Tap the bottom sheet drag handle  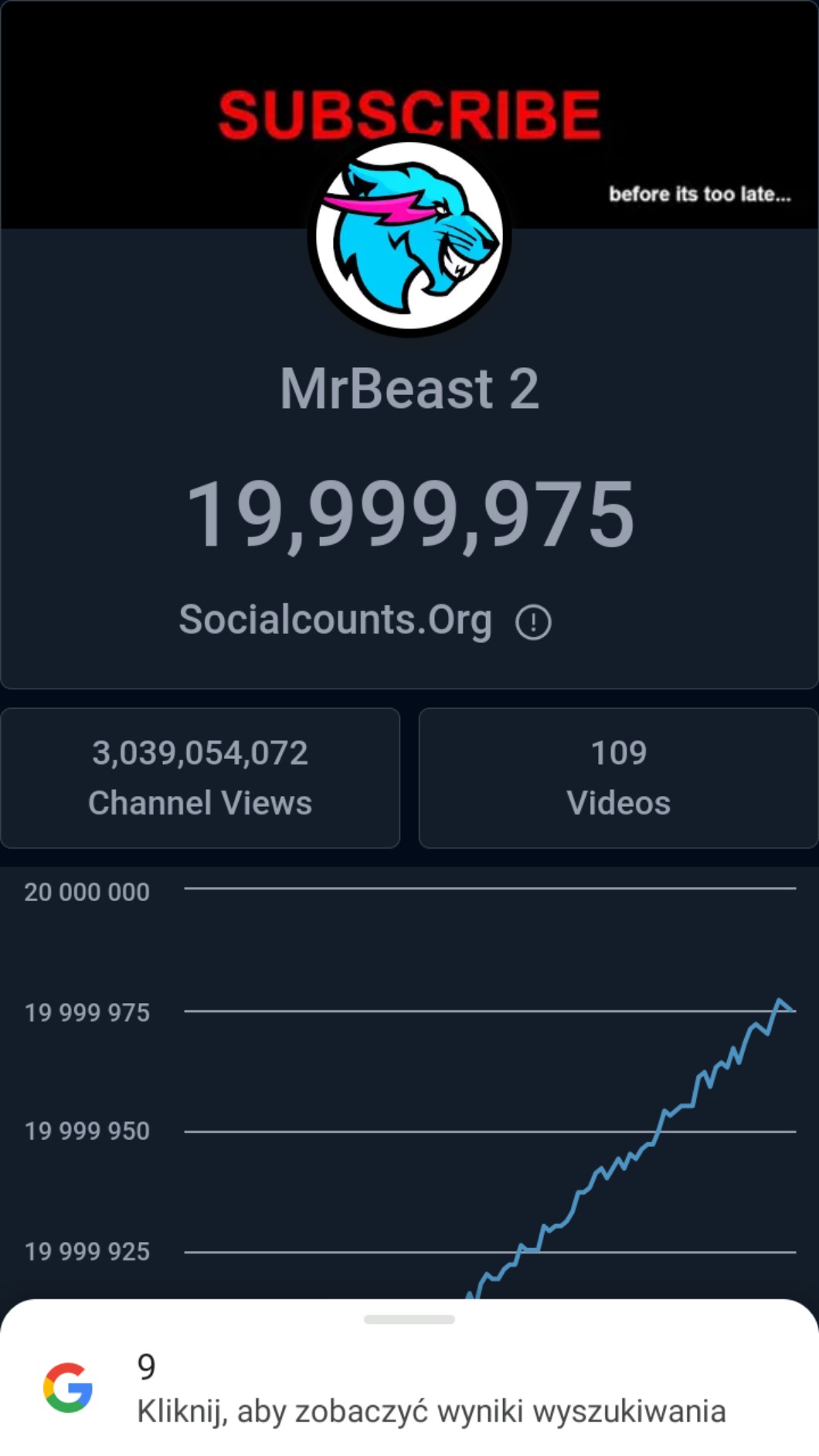(x=409, y=1319)
